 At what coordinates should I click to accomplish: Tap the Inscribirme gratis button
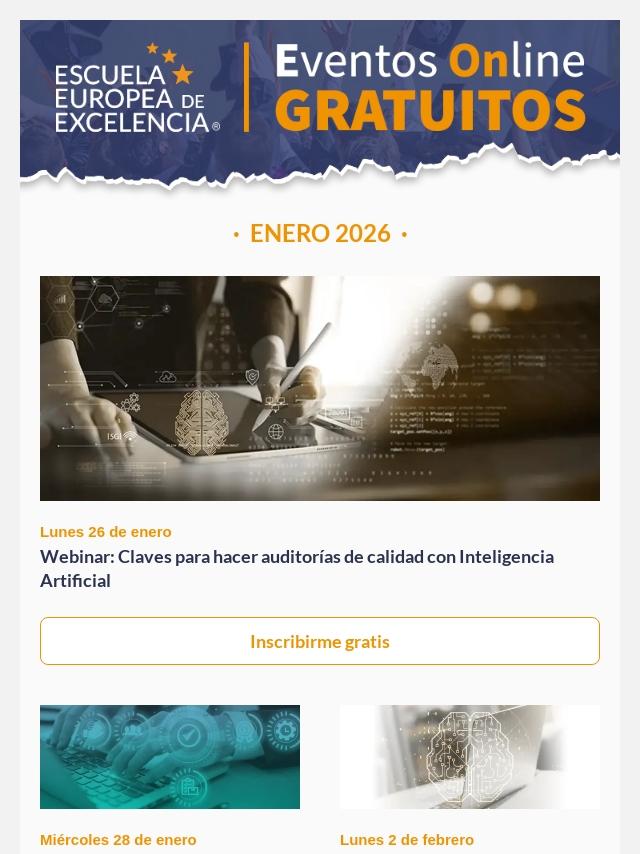[320, 641]
